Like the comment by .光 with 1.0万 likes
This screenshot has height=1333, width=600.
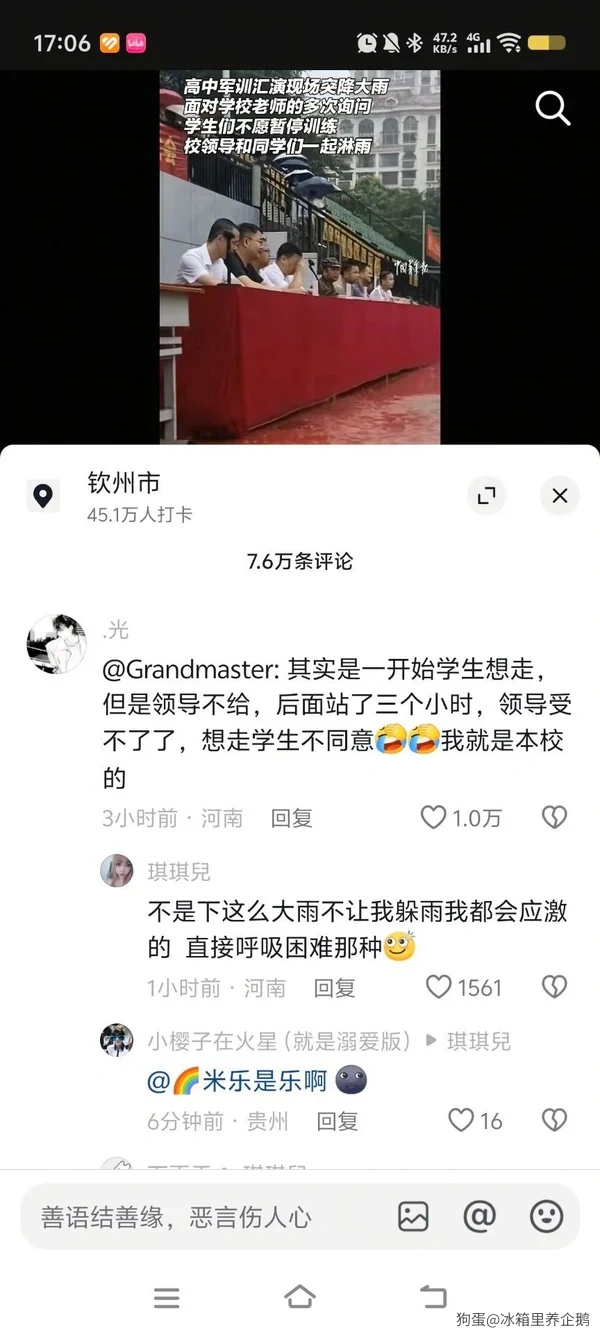coord(434,818)
